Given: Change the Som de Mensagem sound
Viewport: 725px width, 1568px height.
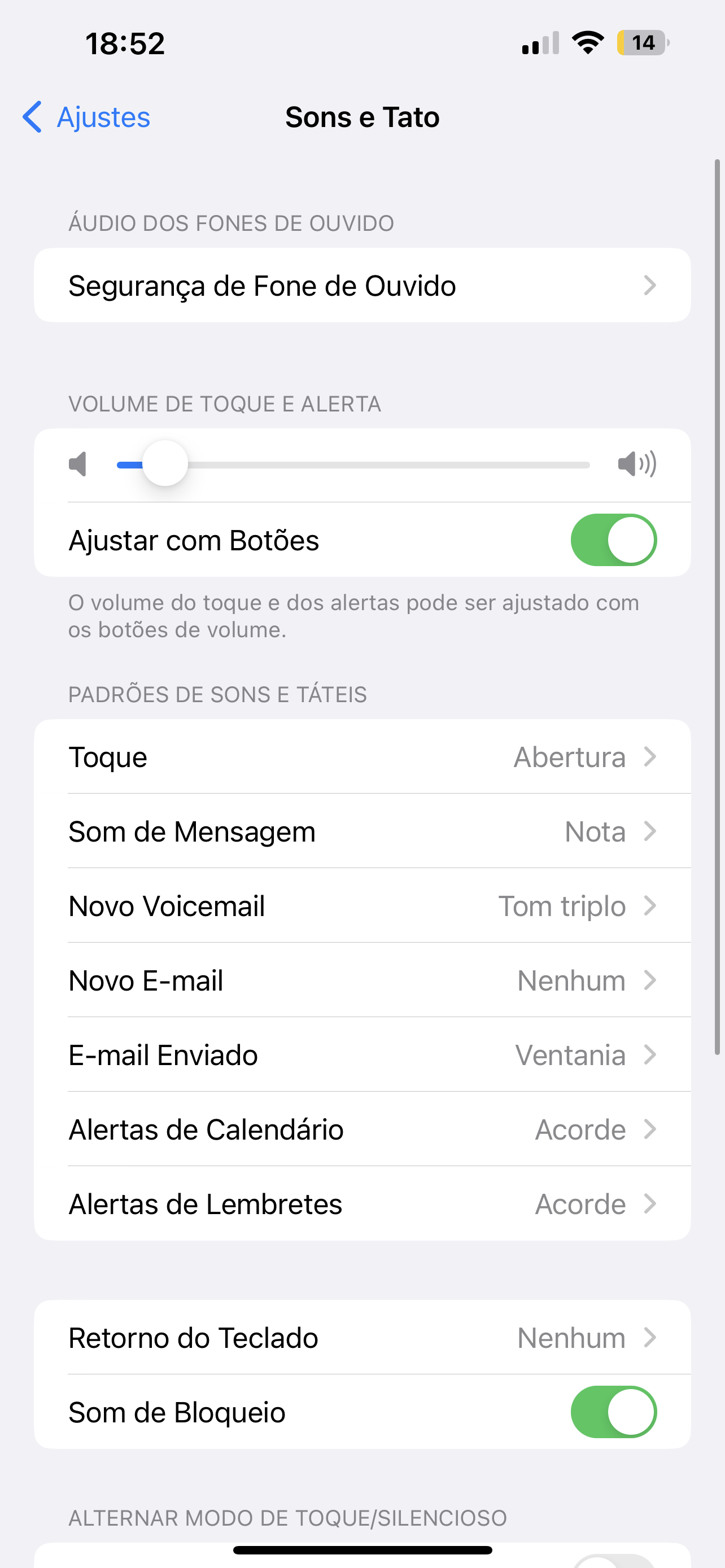Looking at the screenshot, I should [362, 831].
